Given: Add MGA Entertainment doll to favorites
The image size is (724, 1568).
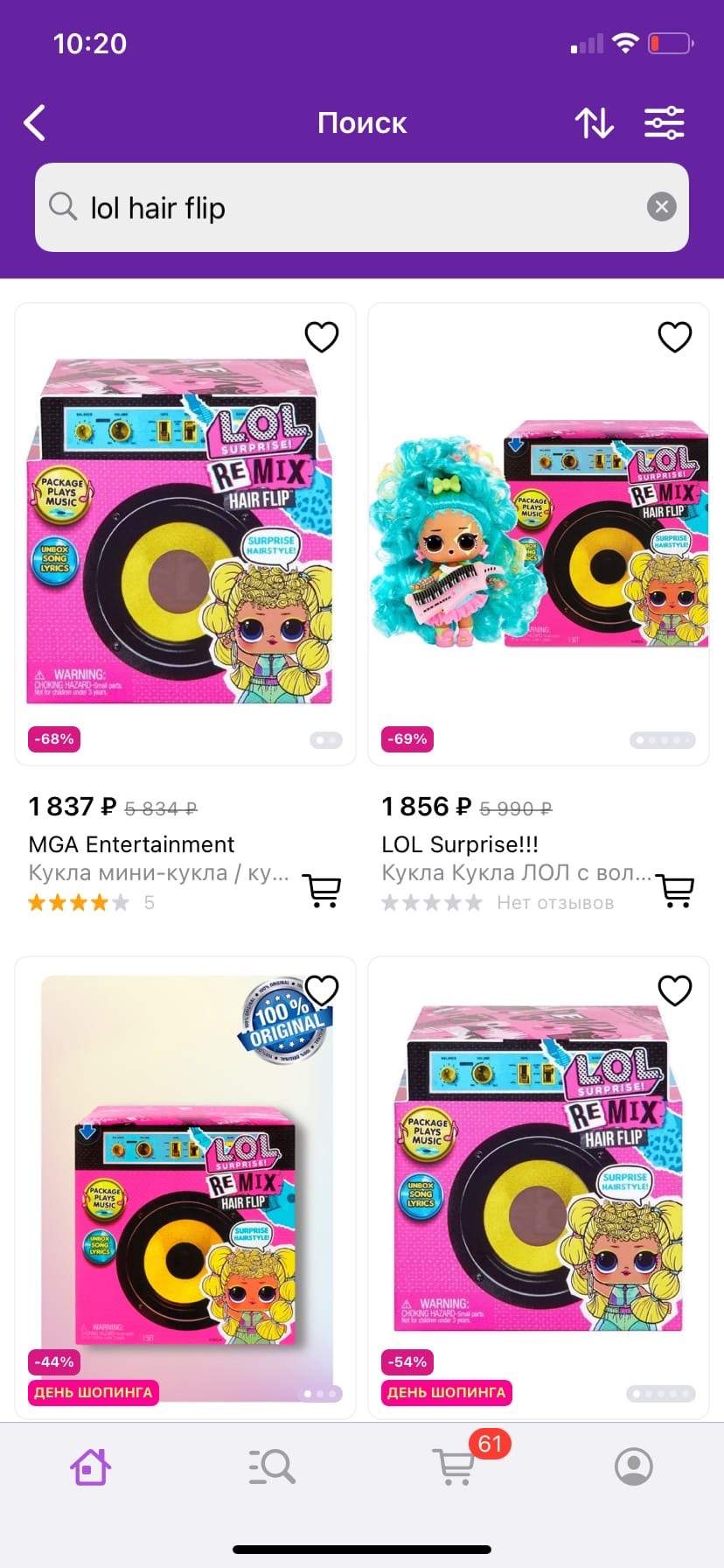Looking at the screenshot, I should (x=322, y=337).
